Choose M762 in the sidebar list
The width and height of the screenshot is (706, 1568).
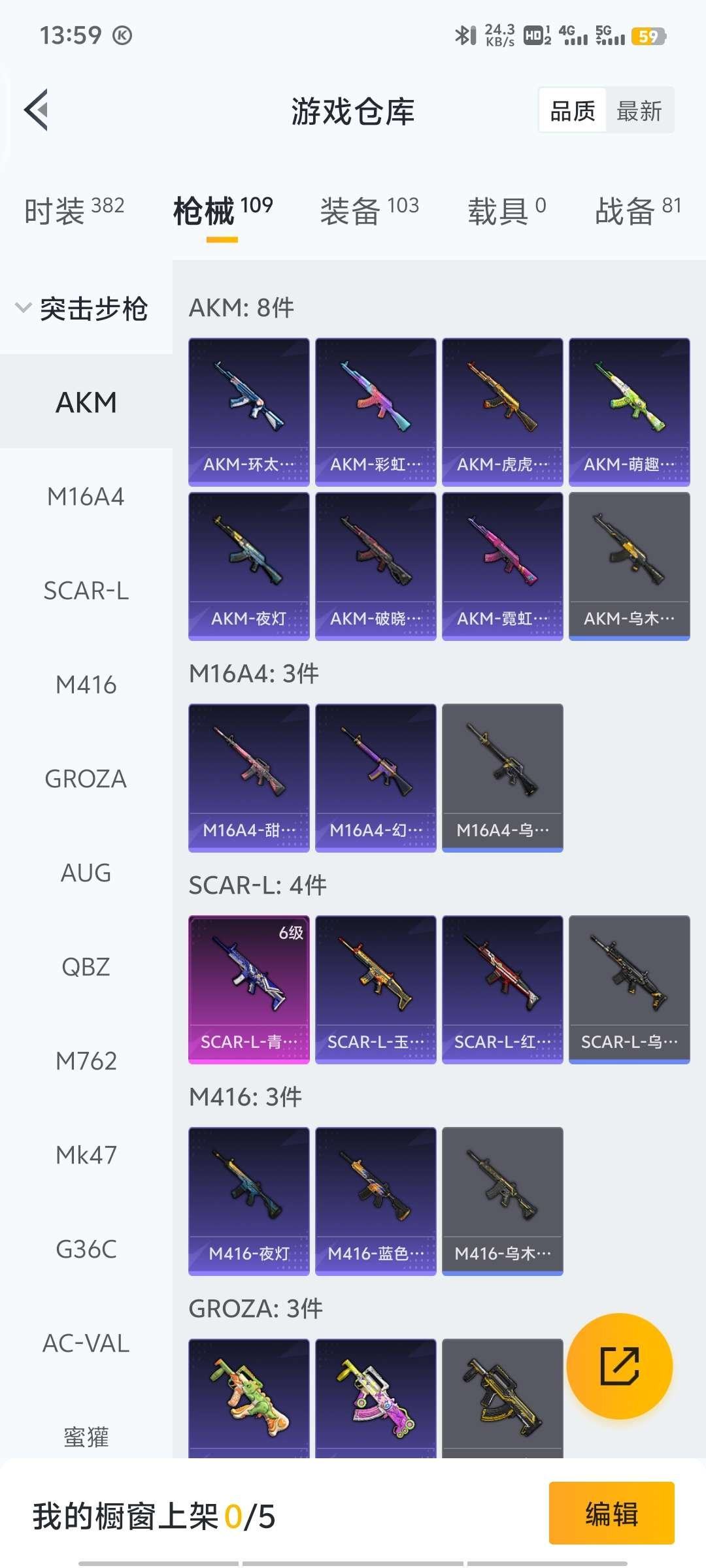pyautogui.click(x=86, y=1061)
